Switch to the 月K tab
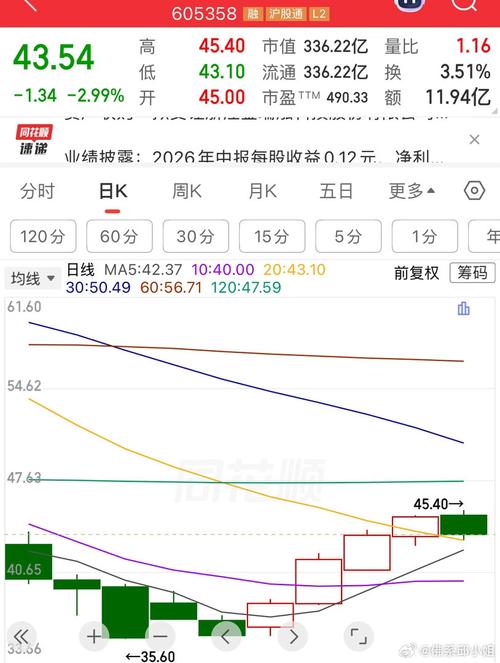Viewport: 500px width, 663px height. pos(262,192)
